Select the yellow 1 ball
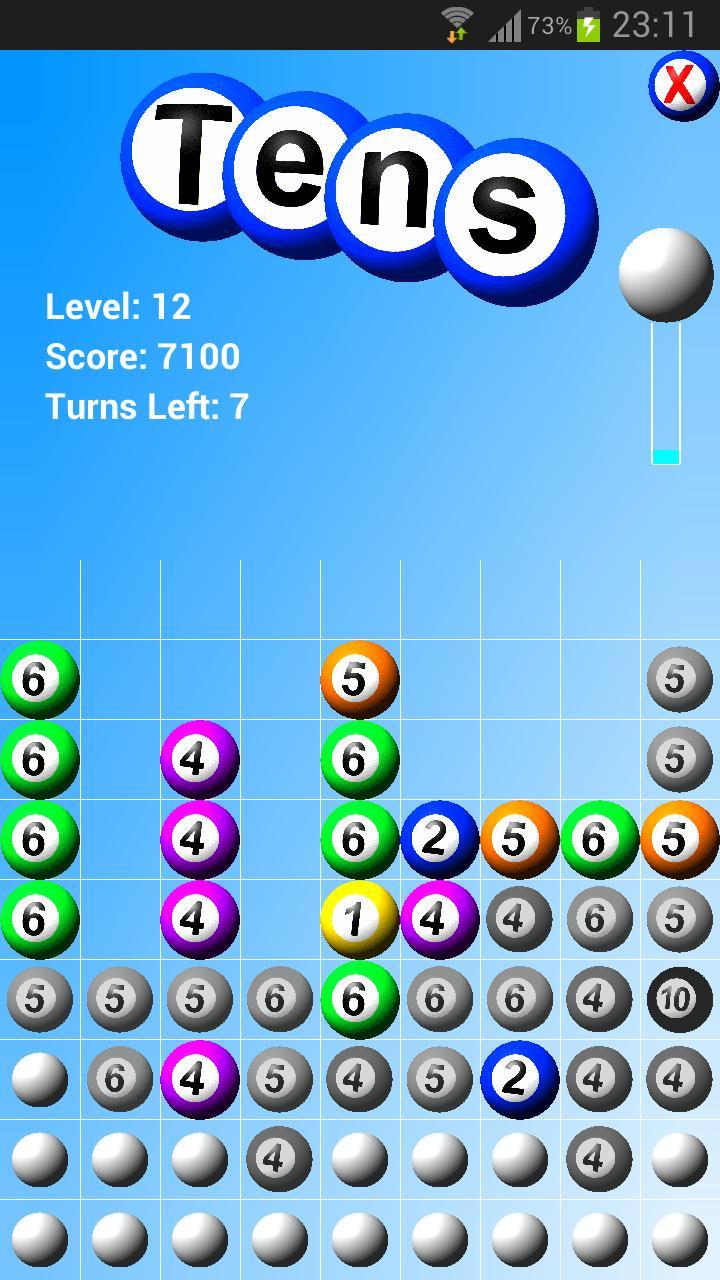 pyautogui.click(x=359, y=919)
